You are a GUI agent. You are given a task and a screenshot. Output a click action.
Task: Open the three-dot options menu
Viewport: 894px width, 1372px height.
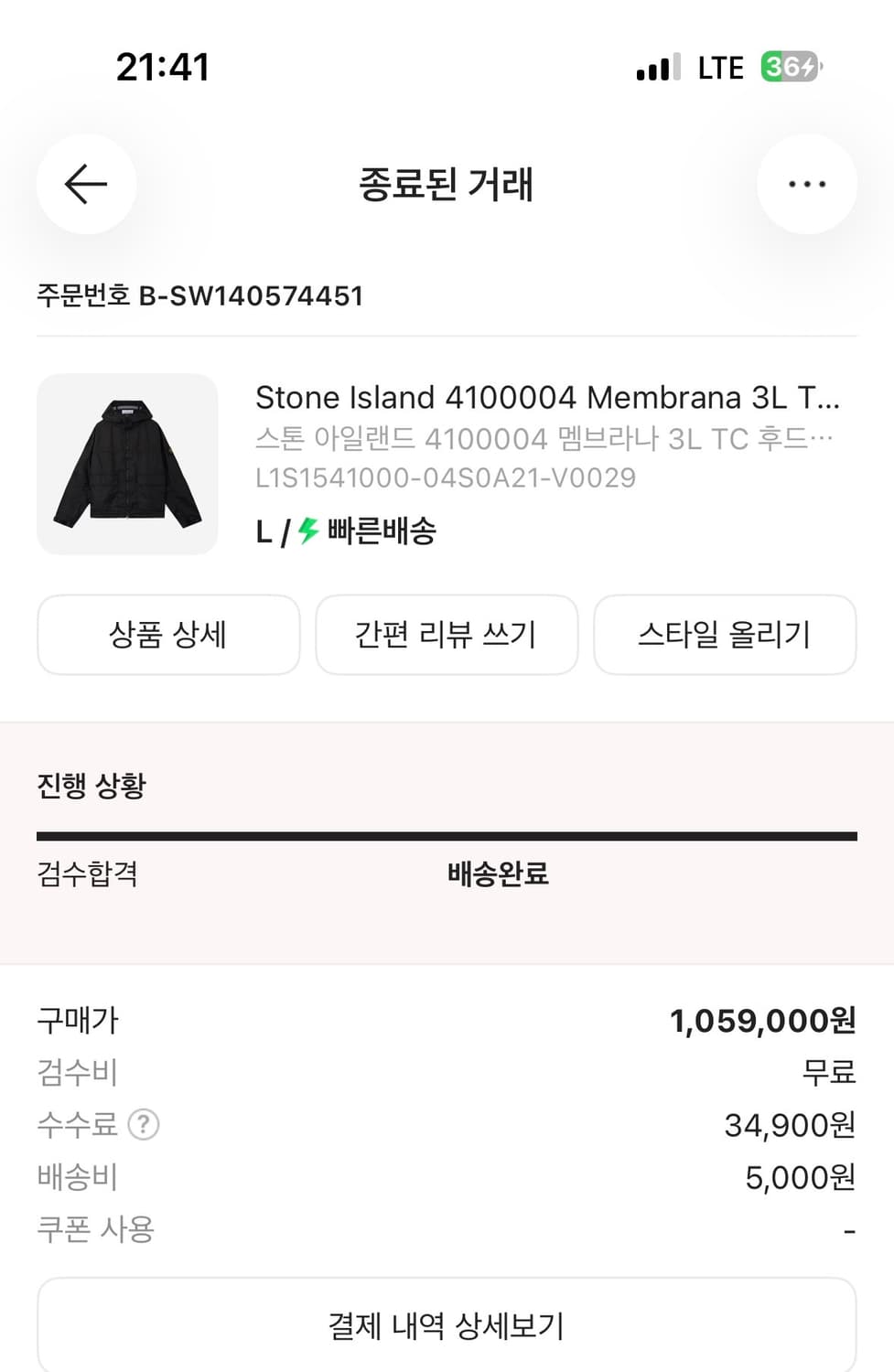[x=806, y=184]
